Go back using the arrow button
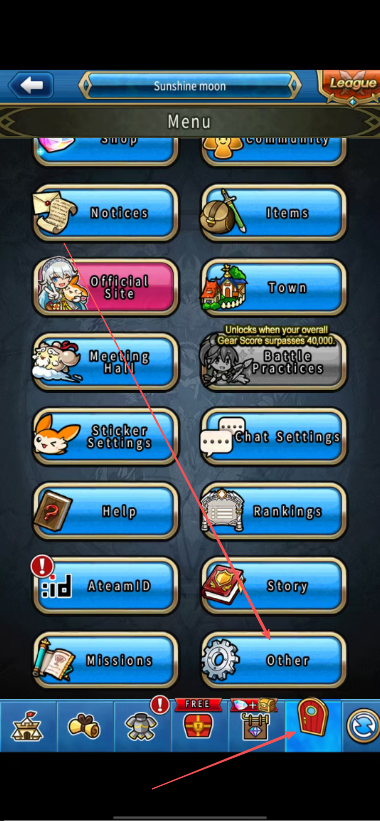Viewport: 380px width, 821px height. pos(31,85)
